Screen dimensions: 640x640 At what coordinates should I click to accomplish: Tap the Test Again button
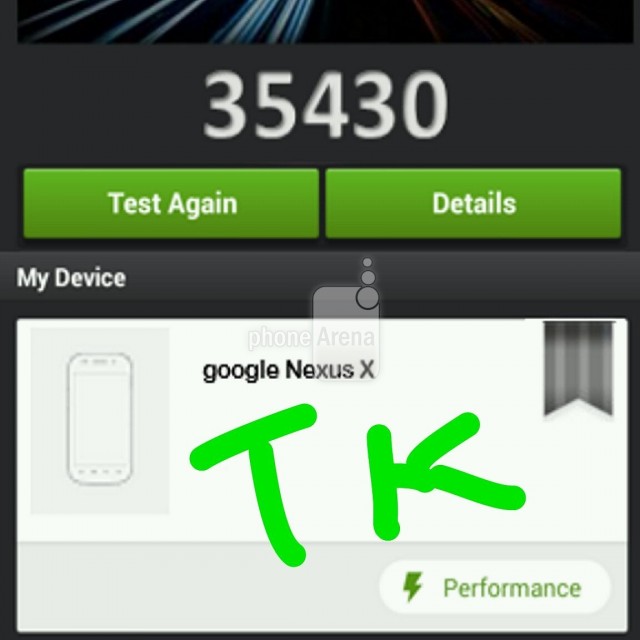(x=171, y=203)
